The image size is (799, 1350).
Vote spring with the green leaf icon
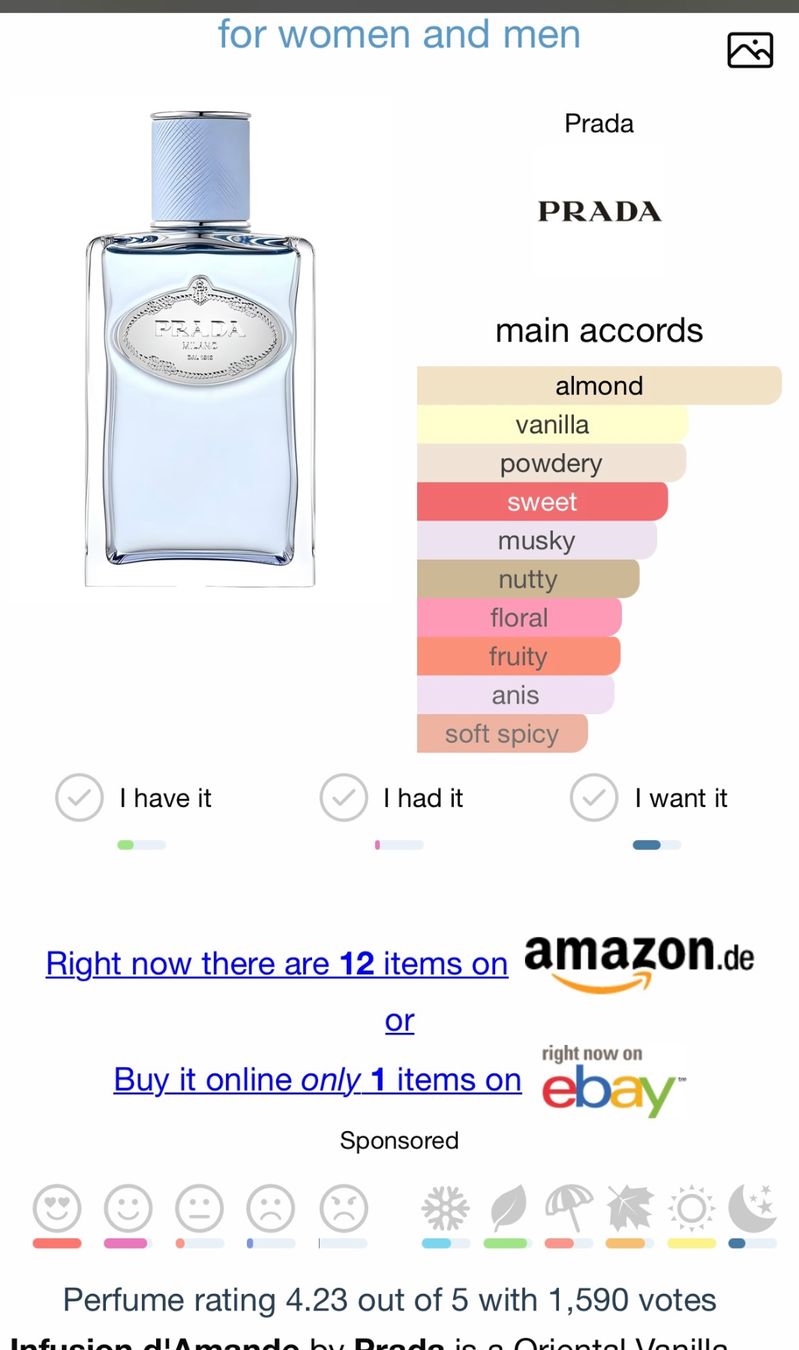point(507,1209)
